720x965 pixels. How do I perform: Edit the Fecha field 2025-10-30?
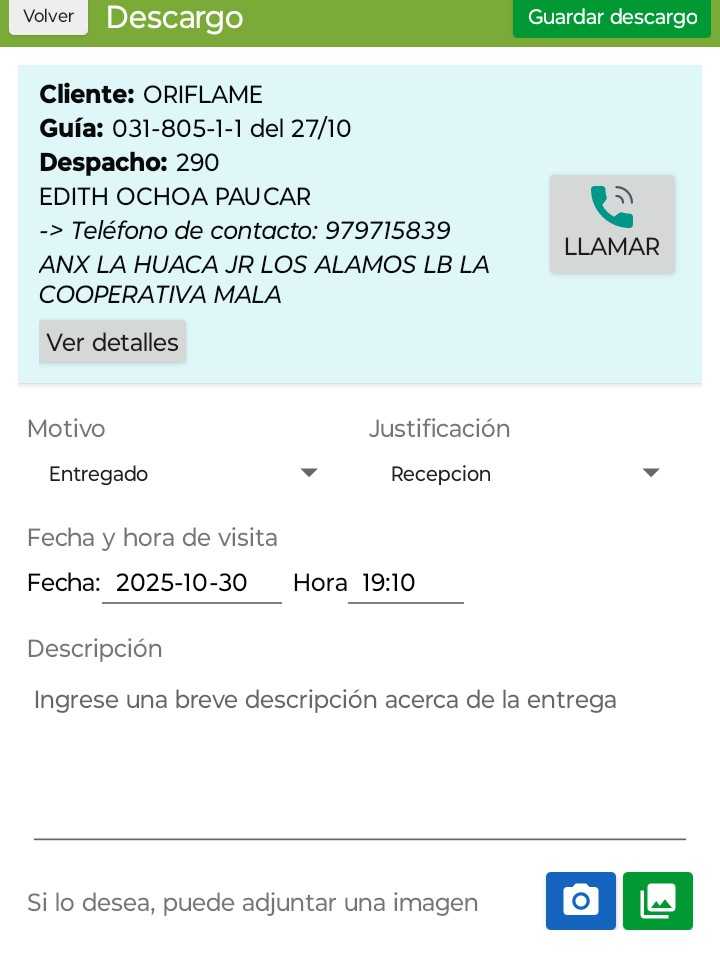pyautogui.click(x=191, y=583)
